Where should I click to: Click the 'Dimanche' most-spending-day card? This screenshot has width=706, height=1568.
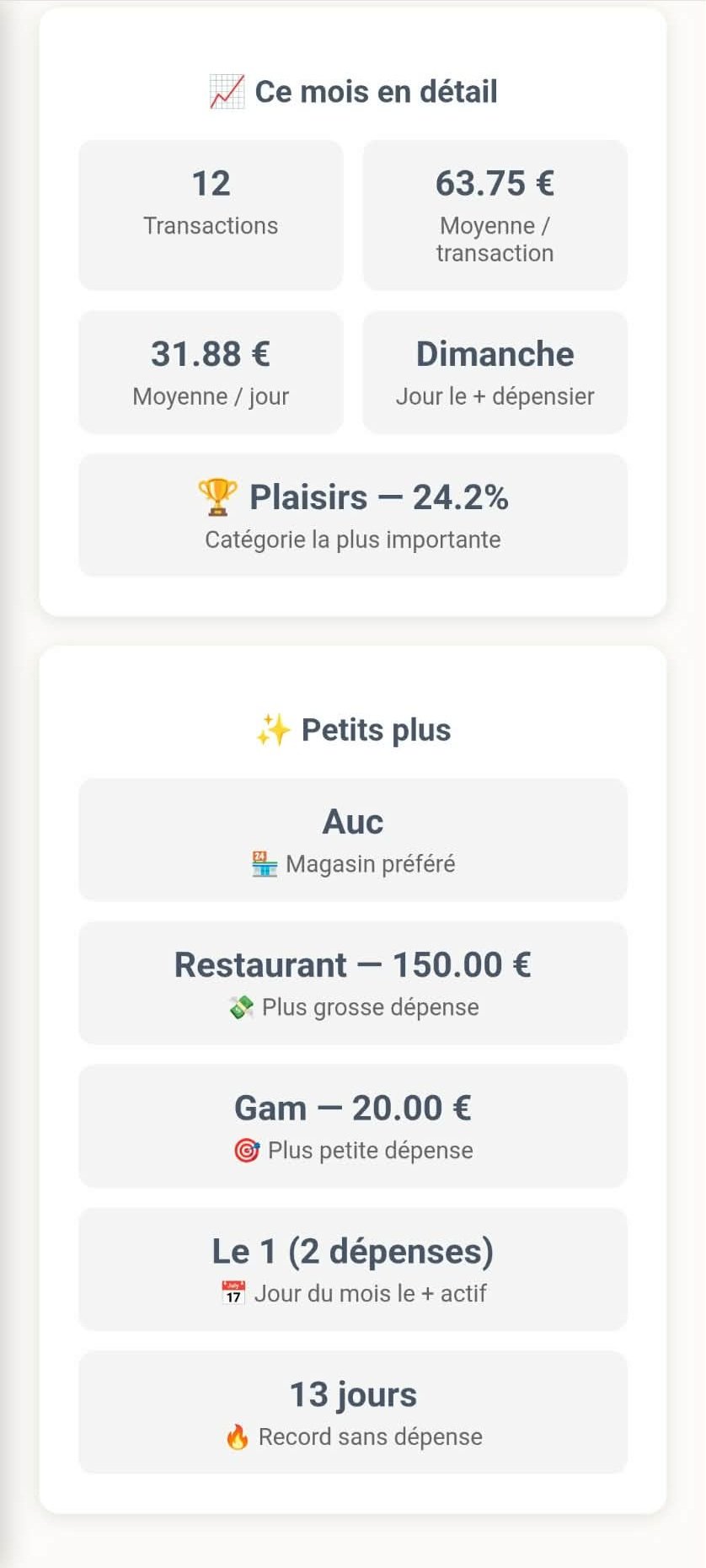click(495, 371)
